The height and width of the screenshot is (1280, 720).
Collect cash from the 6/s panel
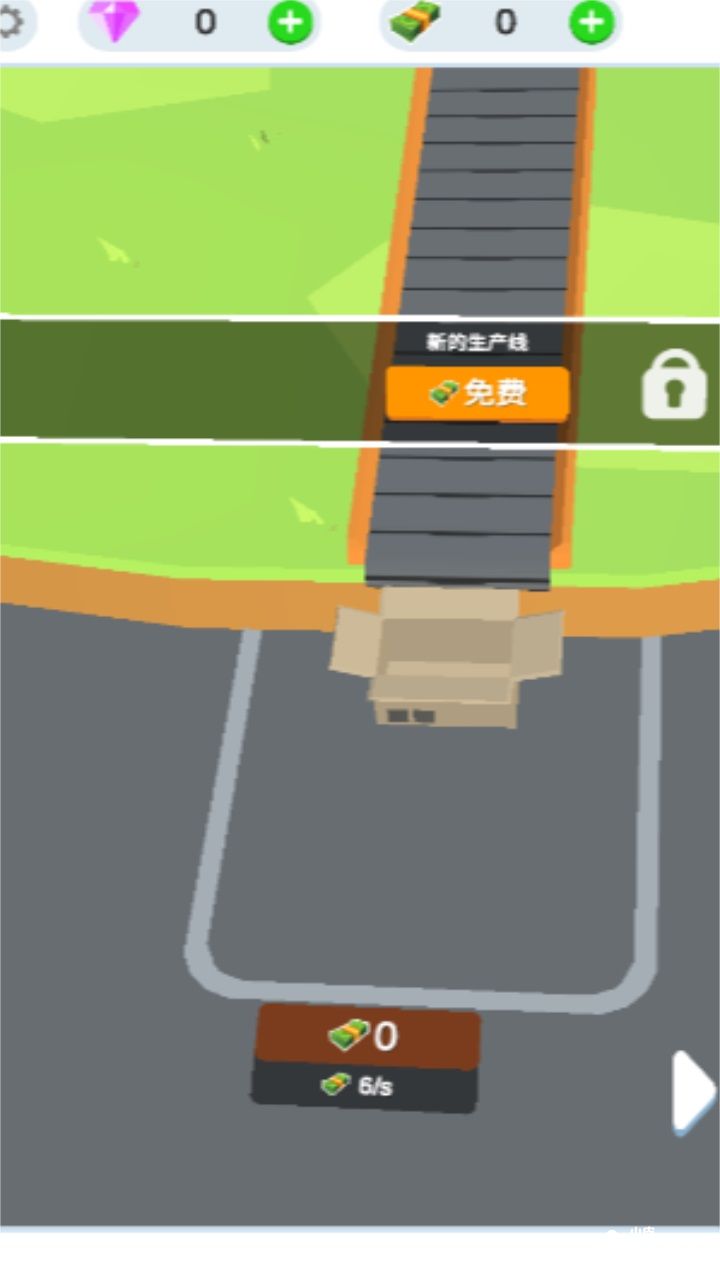365,1059
